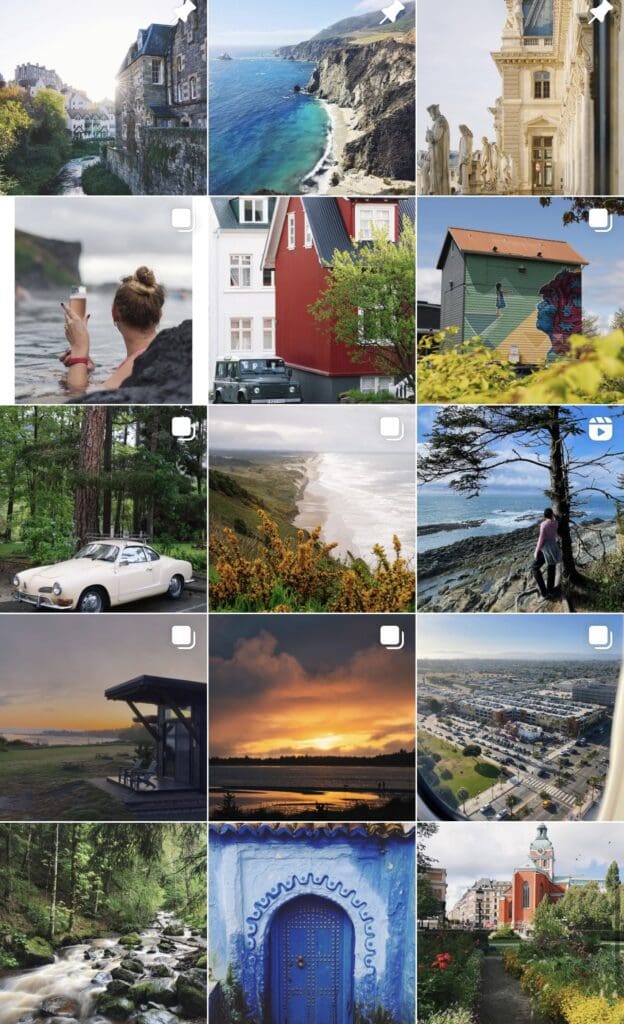Open the dark cabin at dusk post
The height and width of the screenshot is (1024, 624).
(x=103, y=717)
